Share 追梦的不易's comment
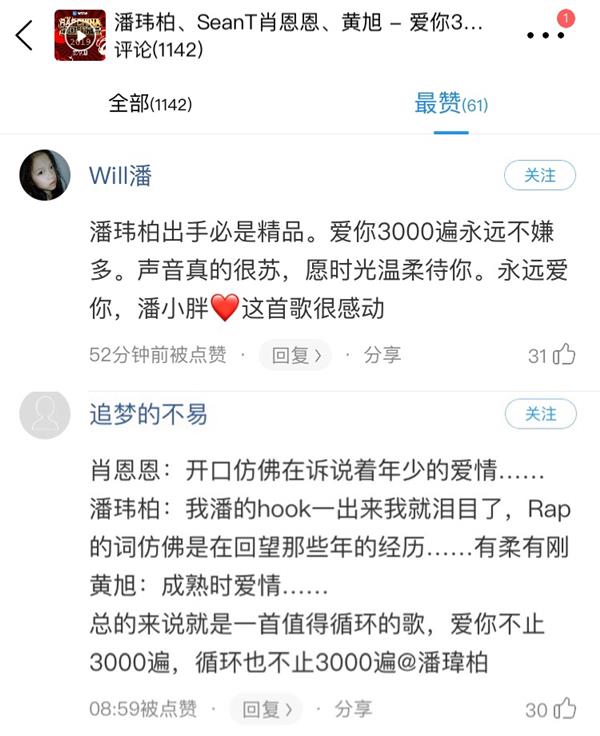The image size is (600, 736). 352,710
